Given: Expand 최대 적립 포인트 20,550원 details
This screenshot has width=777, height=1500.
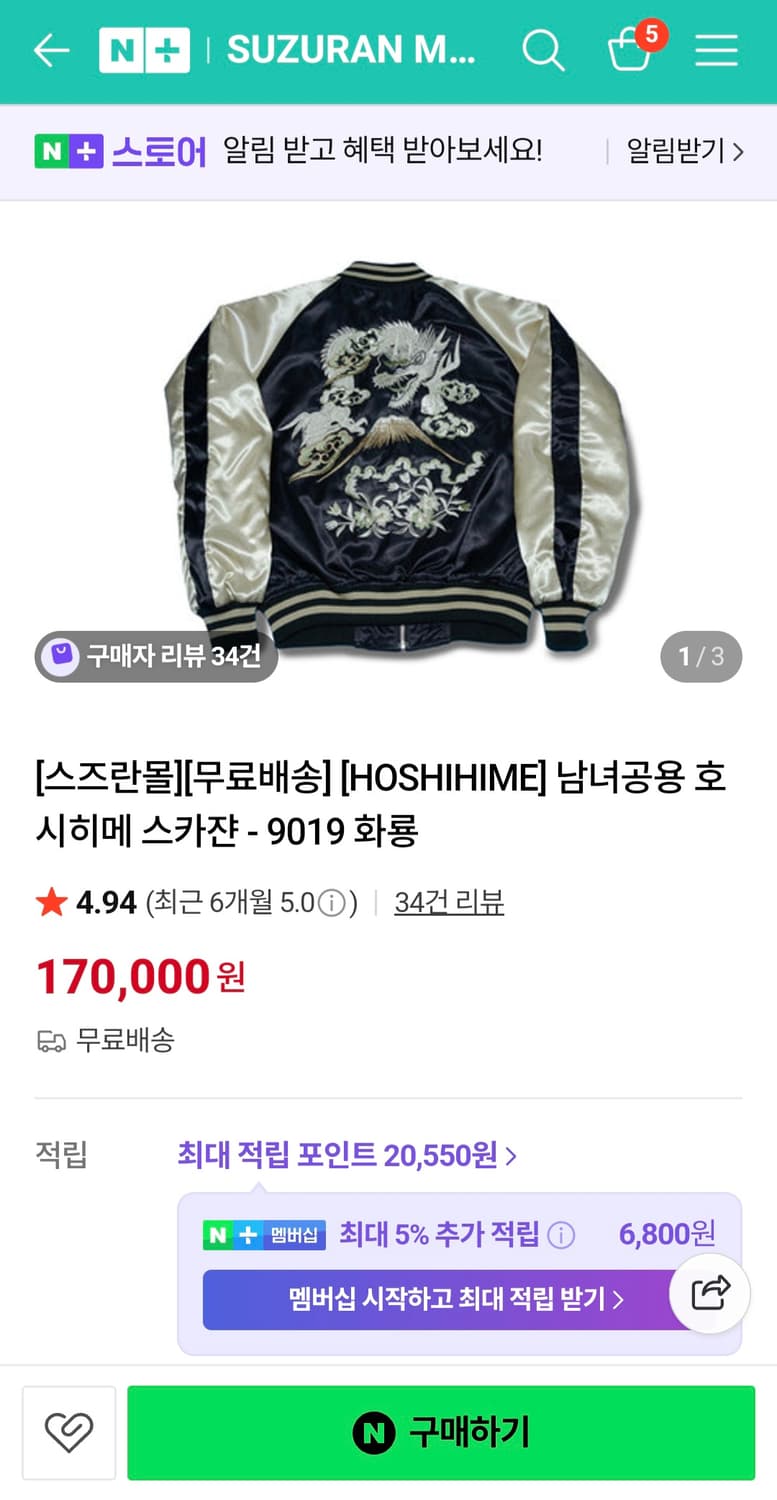Looking at the screenshot, I should coord(345,1154).
